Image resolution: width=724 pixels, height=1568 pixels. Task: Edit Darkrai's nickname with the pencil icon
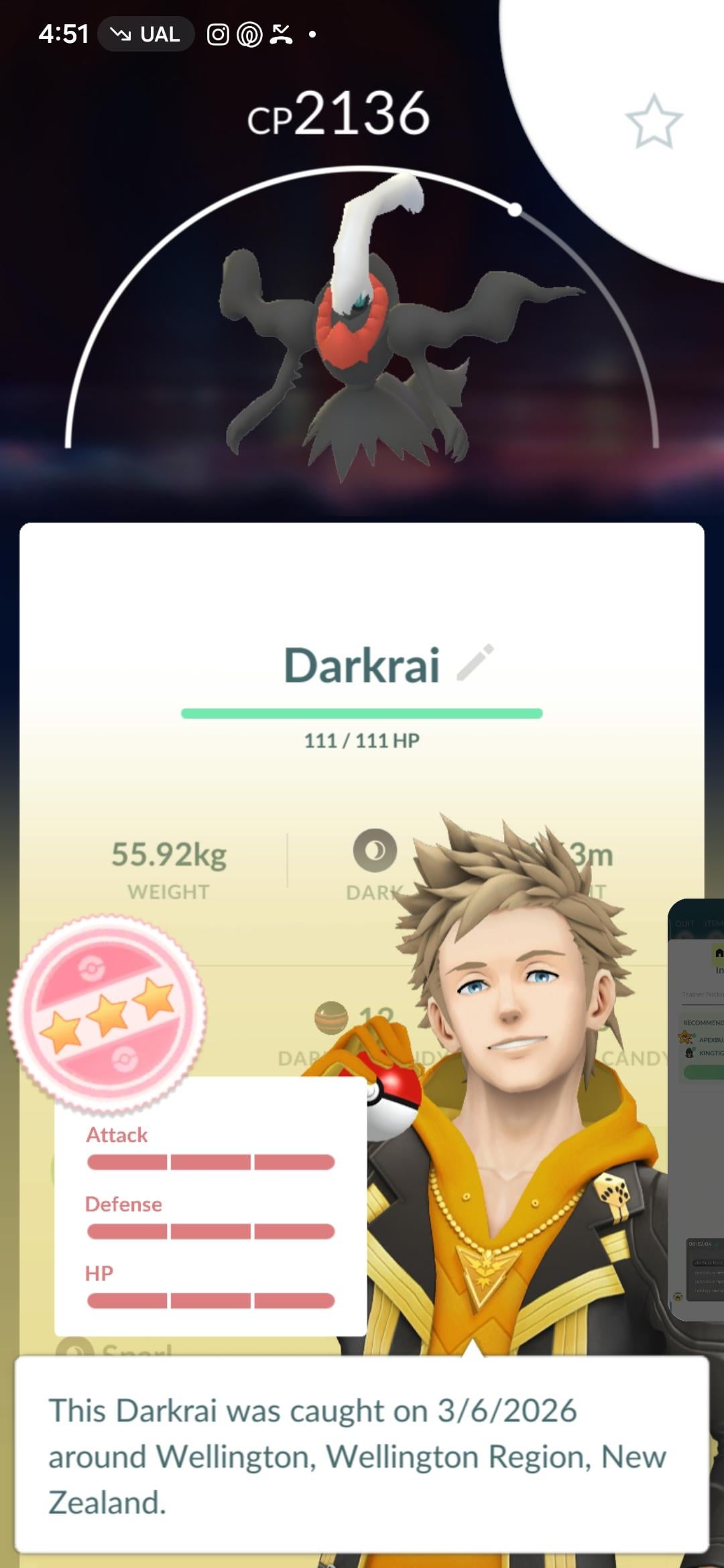[x=475, y=663]
